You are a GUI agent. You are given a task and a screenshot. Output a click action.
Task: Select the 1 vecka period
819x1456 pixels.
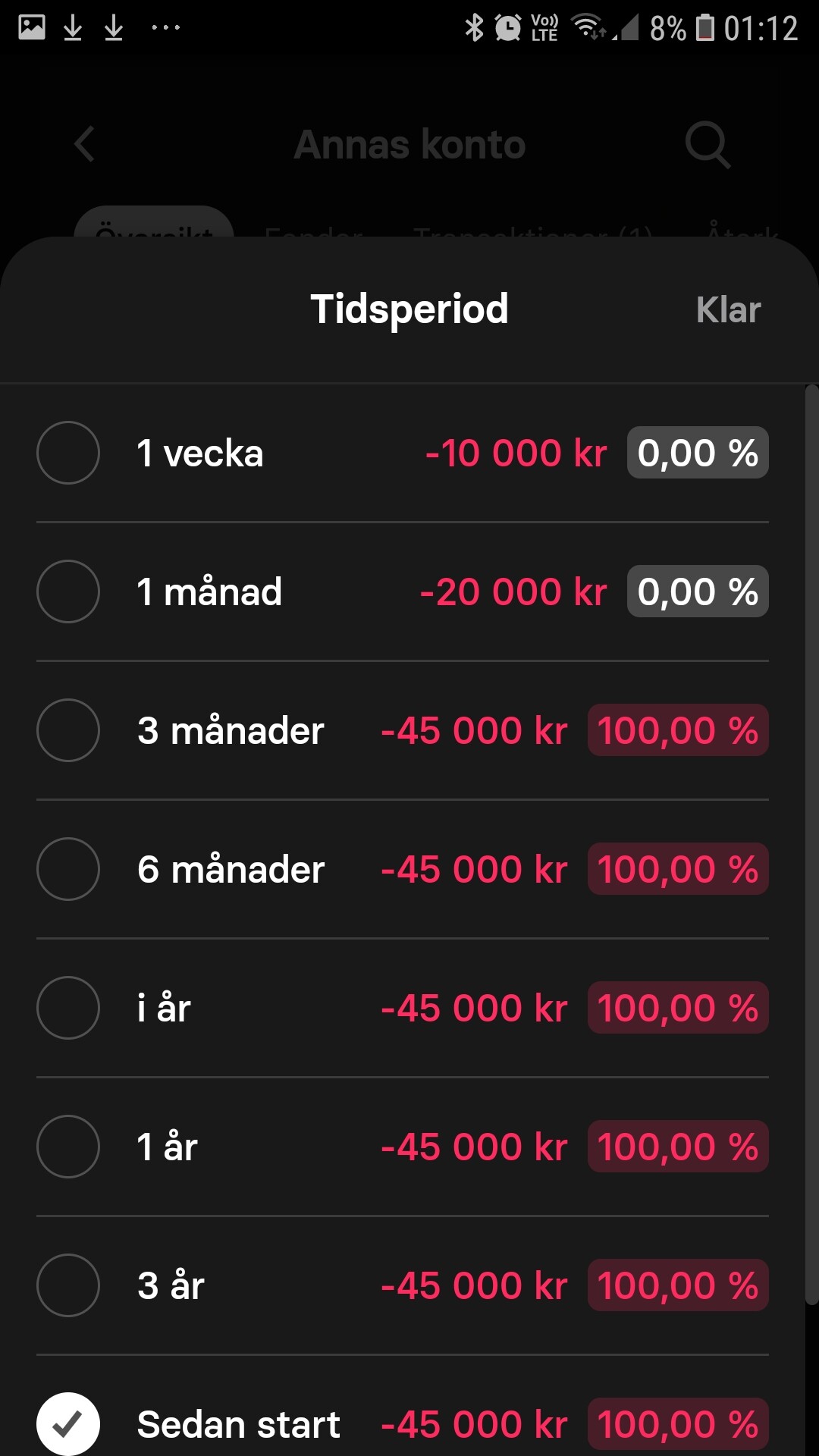click(x=68, y=453)
